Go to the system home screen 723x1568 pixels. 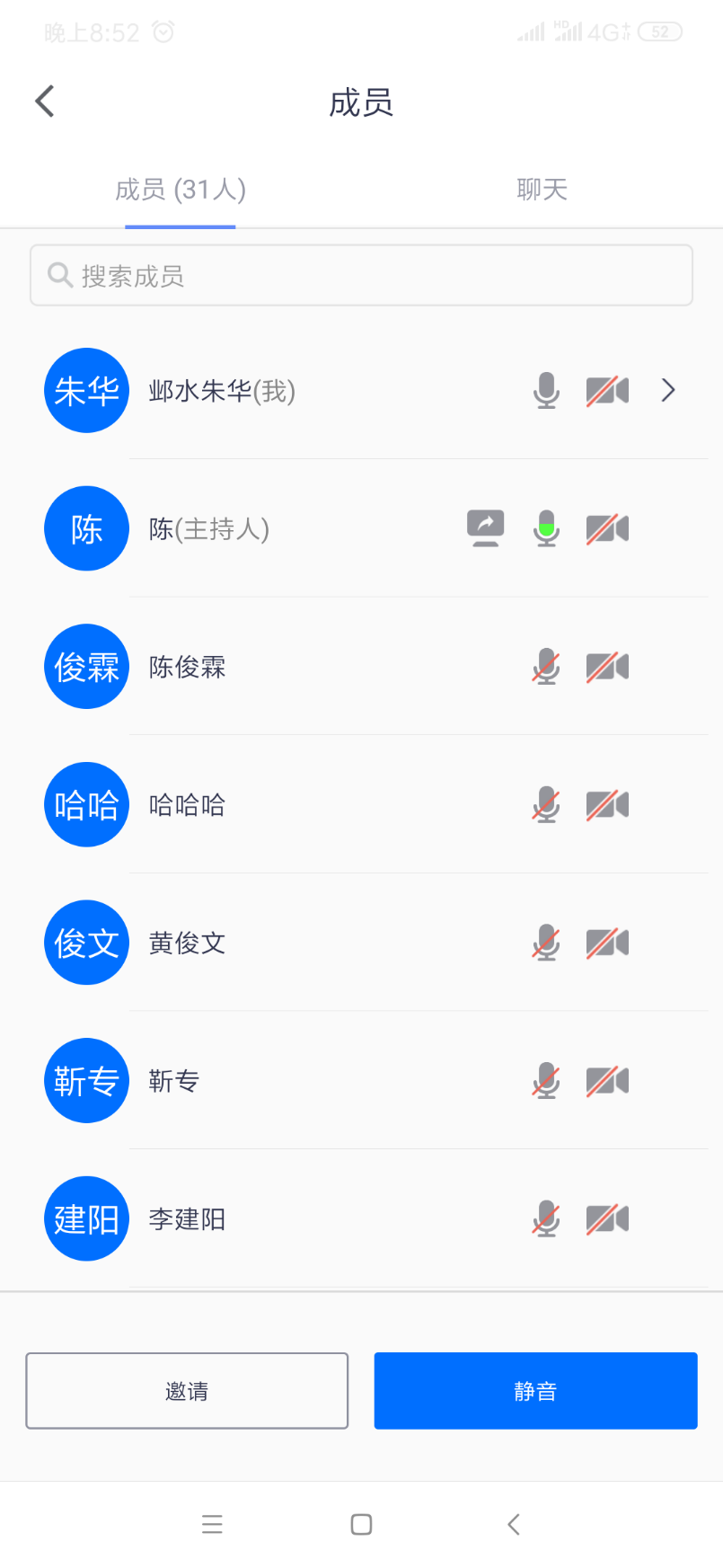coord(361,1524)
